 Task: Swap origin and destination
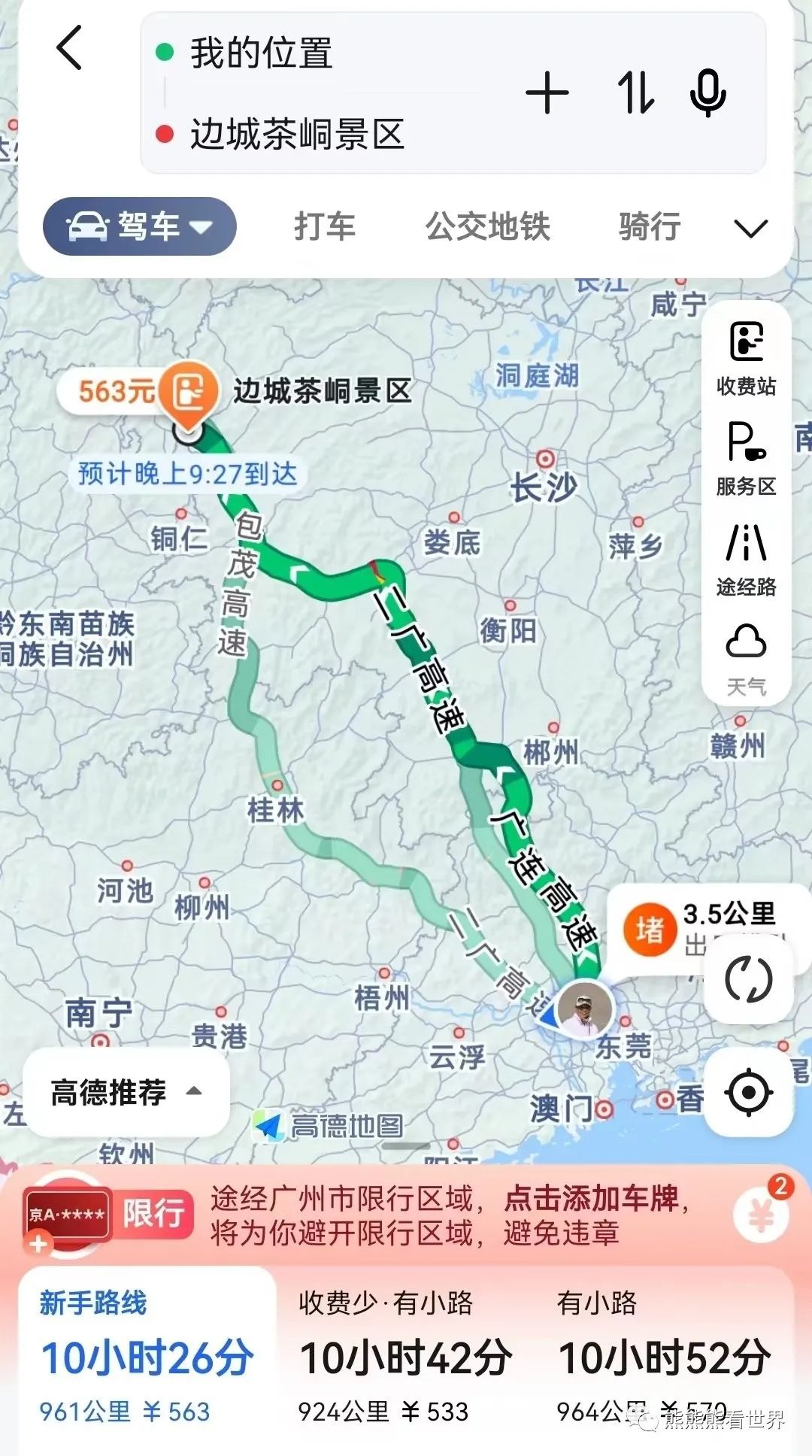pos(636,93)
